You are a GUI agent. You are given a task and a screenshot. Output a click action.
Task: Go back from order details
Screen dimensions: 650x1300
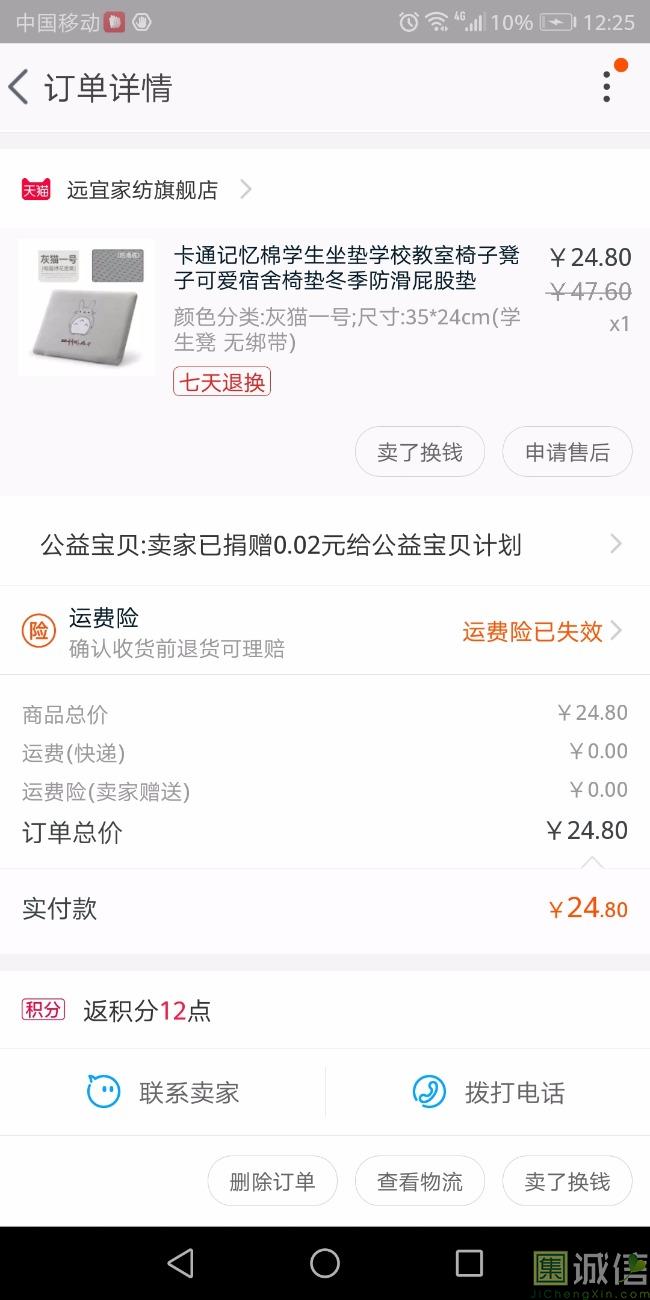(x=20, y=87)
